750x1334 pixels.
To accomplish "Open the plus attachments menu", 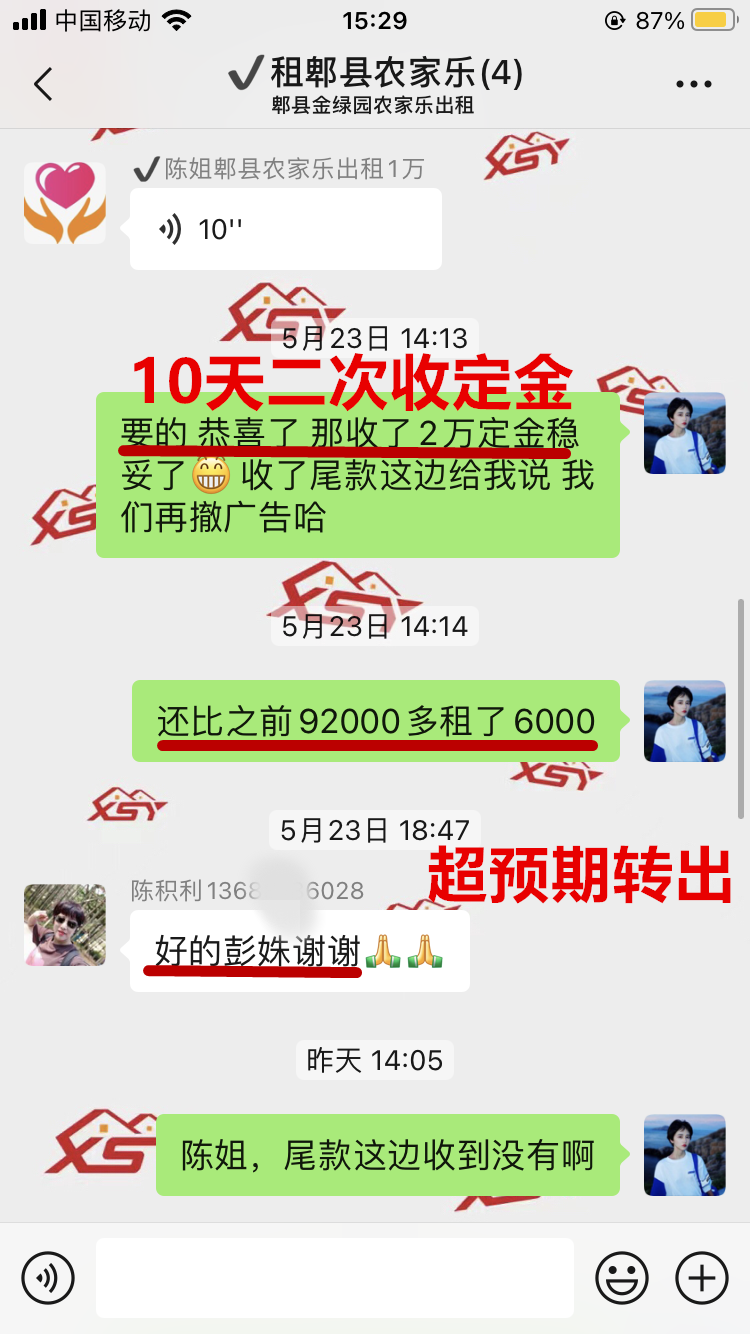I will 702,1277.
